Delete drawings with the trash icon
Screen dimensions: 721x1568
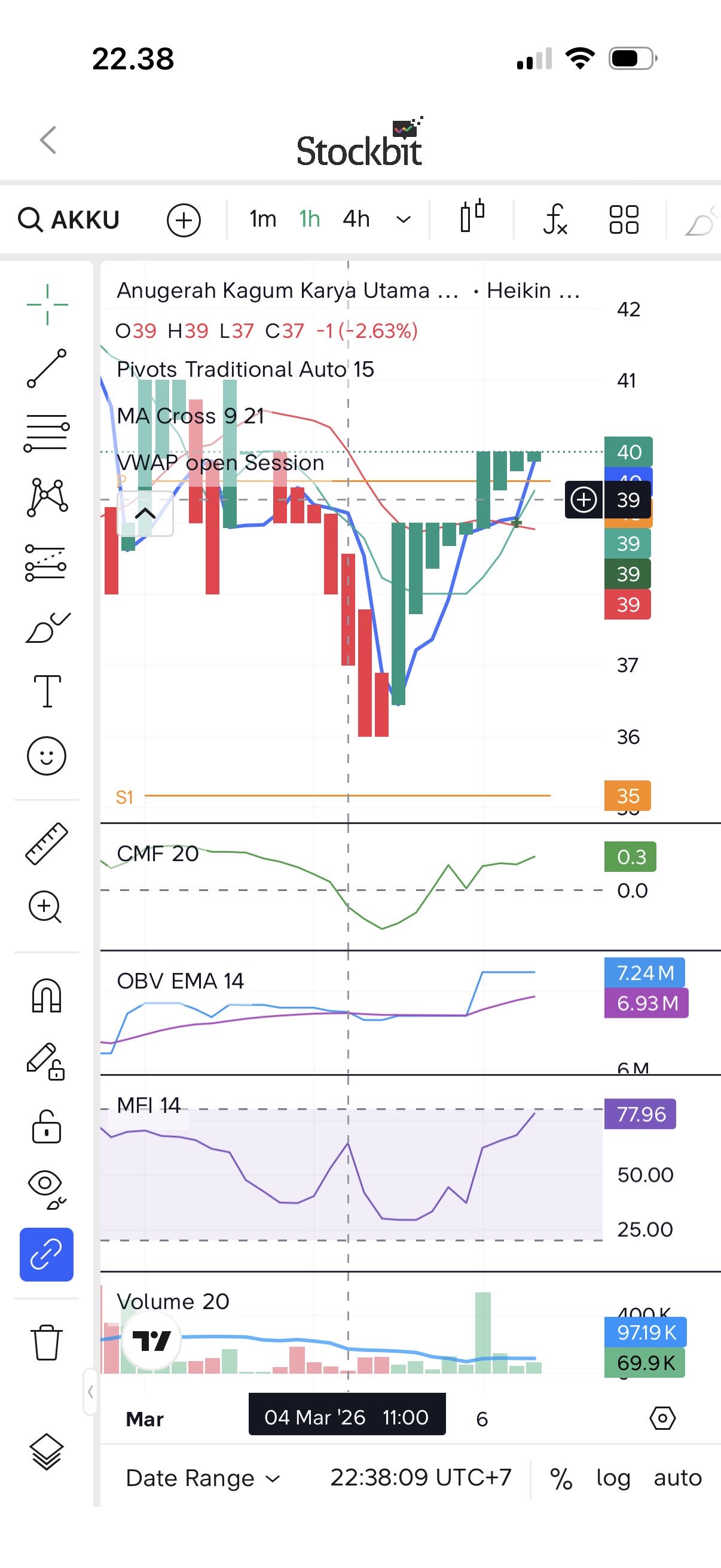[47, 1342]
